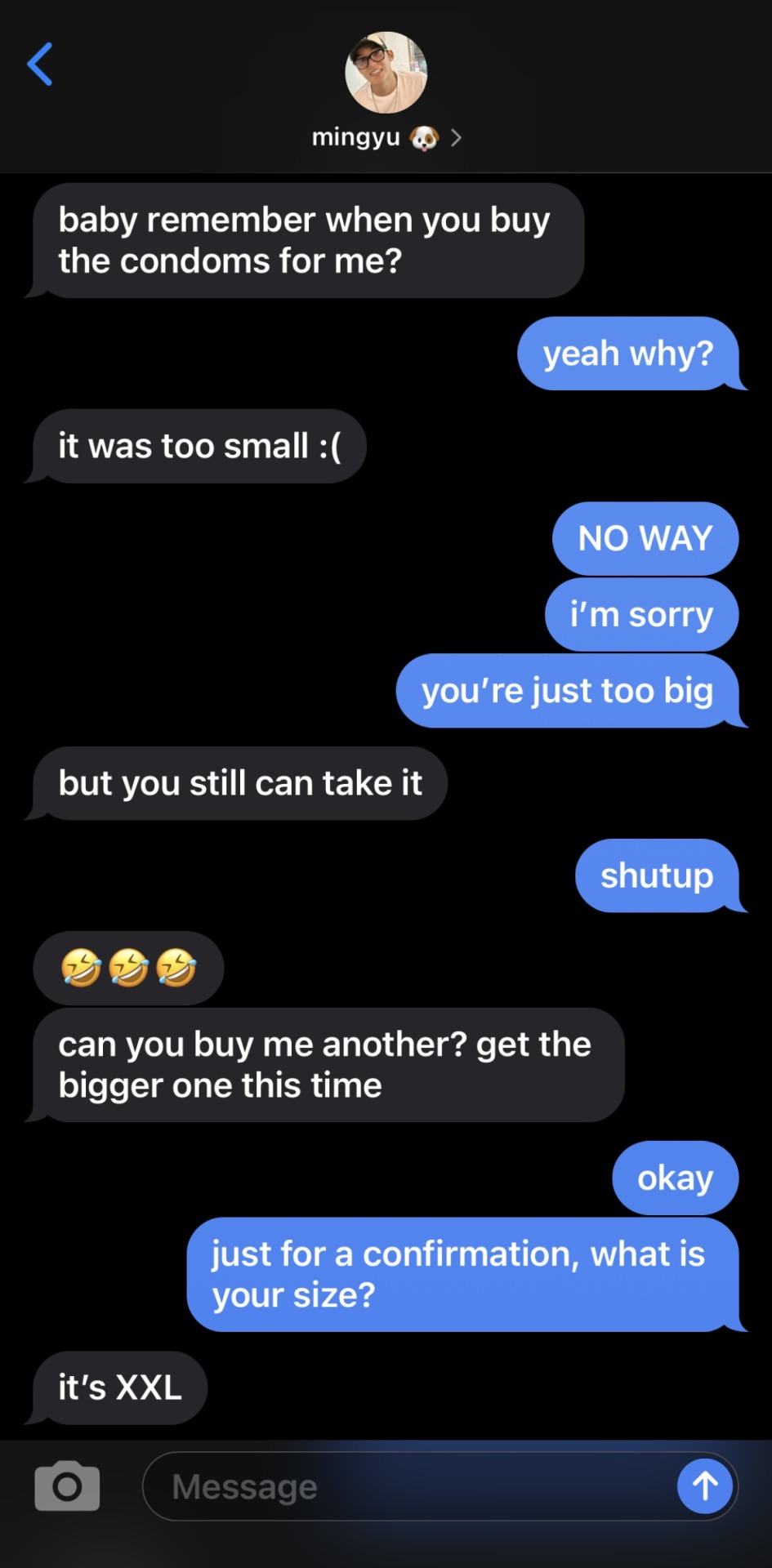Send the message with the arrow button
This screenshot has height=1568, width=772.
[x=704, y=1486]
